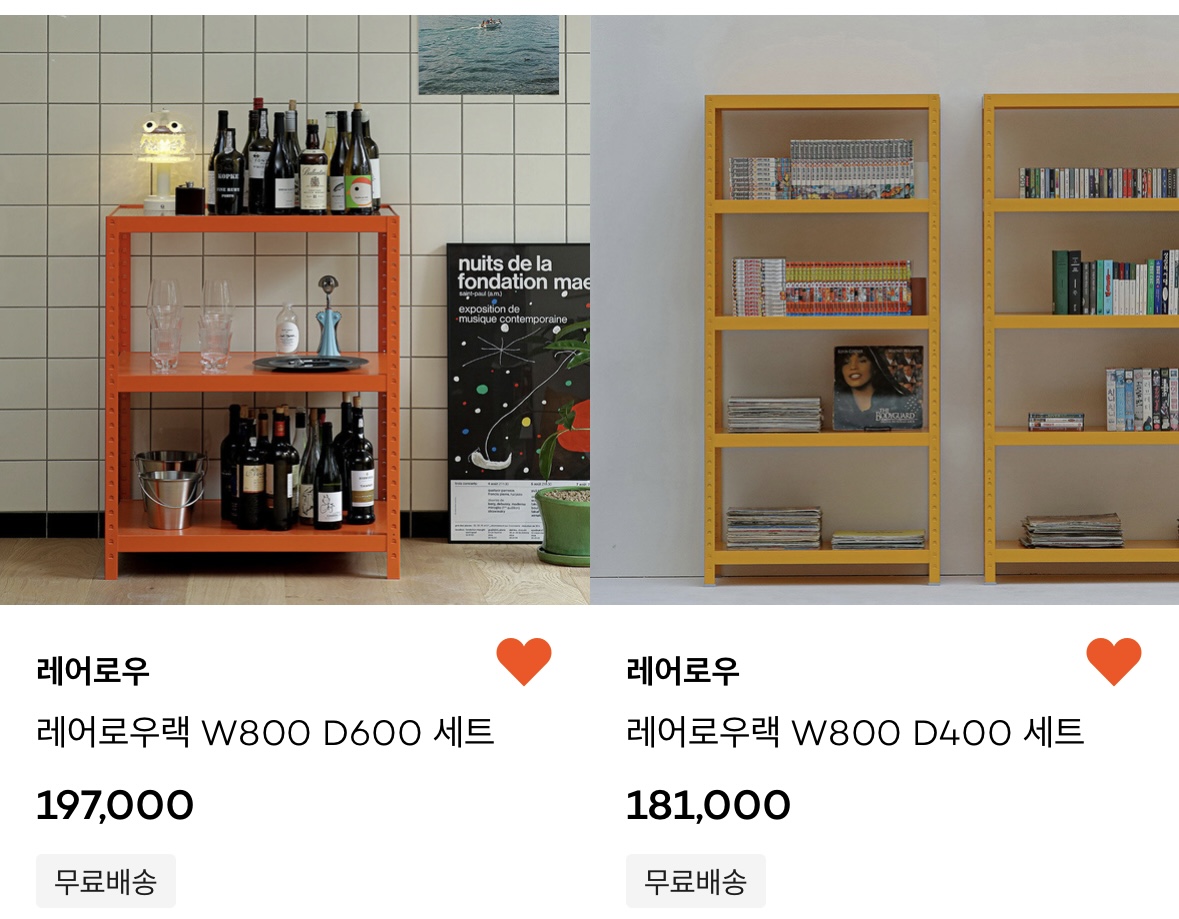Open the 레어로우랙 W800 D600 세트 product image
Viewport: 1179px width, 919px height.
(294, 310)
